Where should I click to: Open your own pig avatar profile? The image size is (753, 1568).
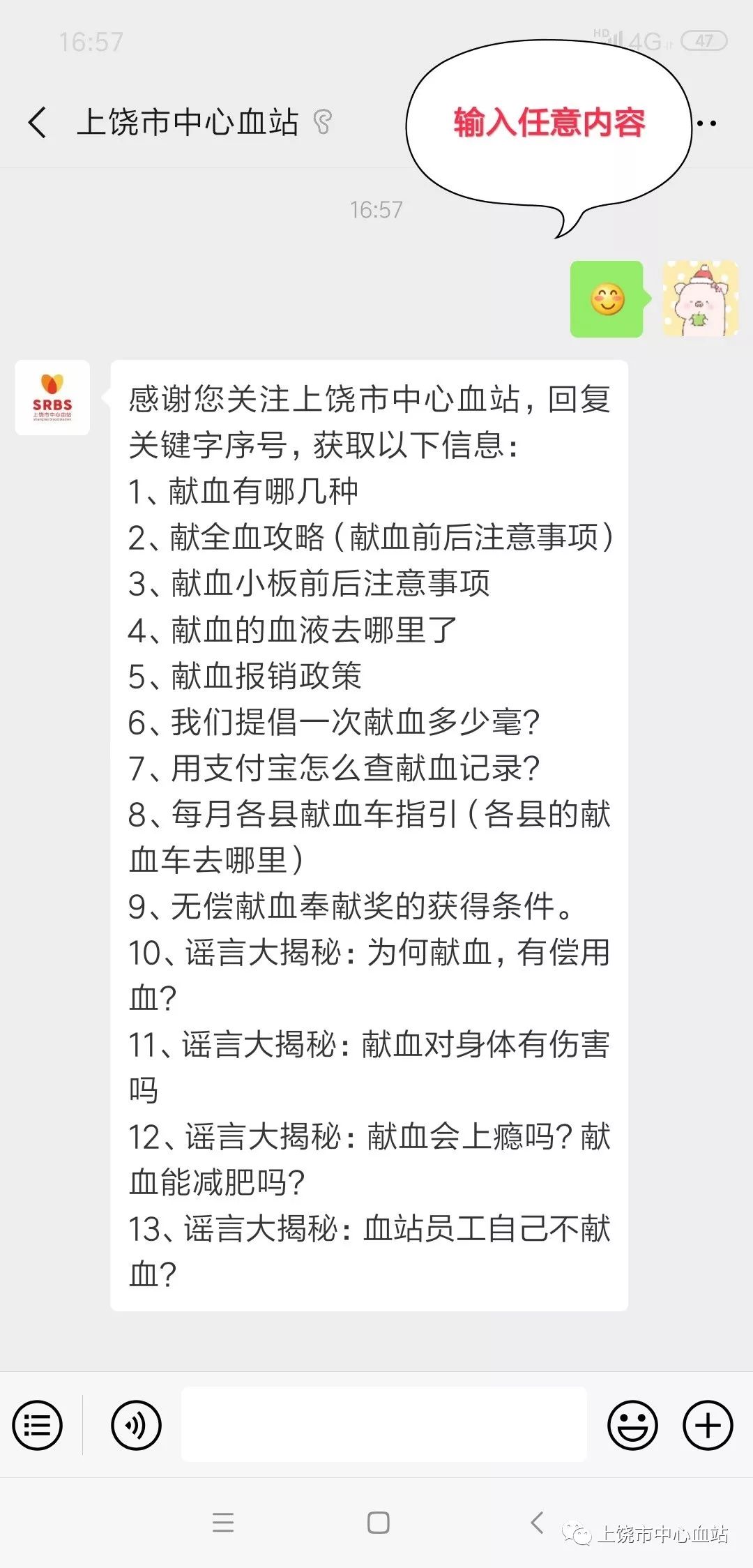[x=699, y=299]
